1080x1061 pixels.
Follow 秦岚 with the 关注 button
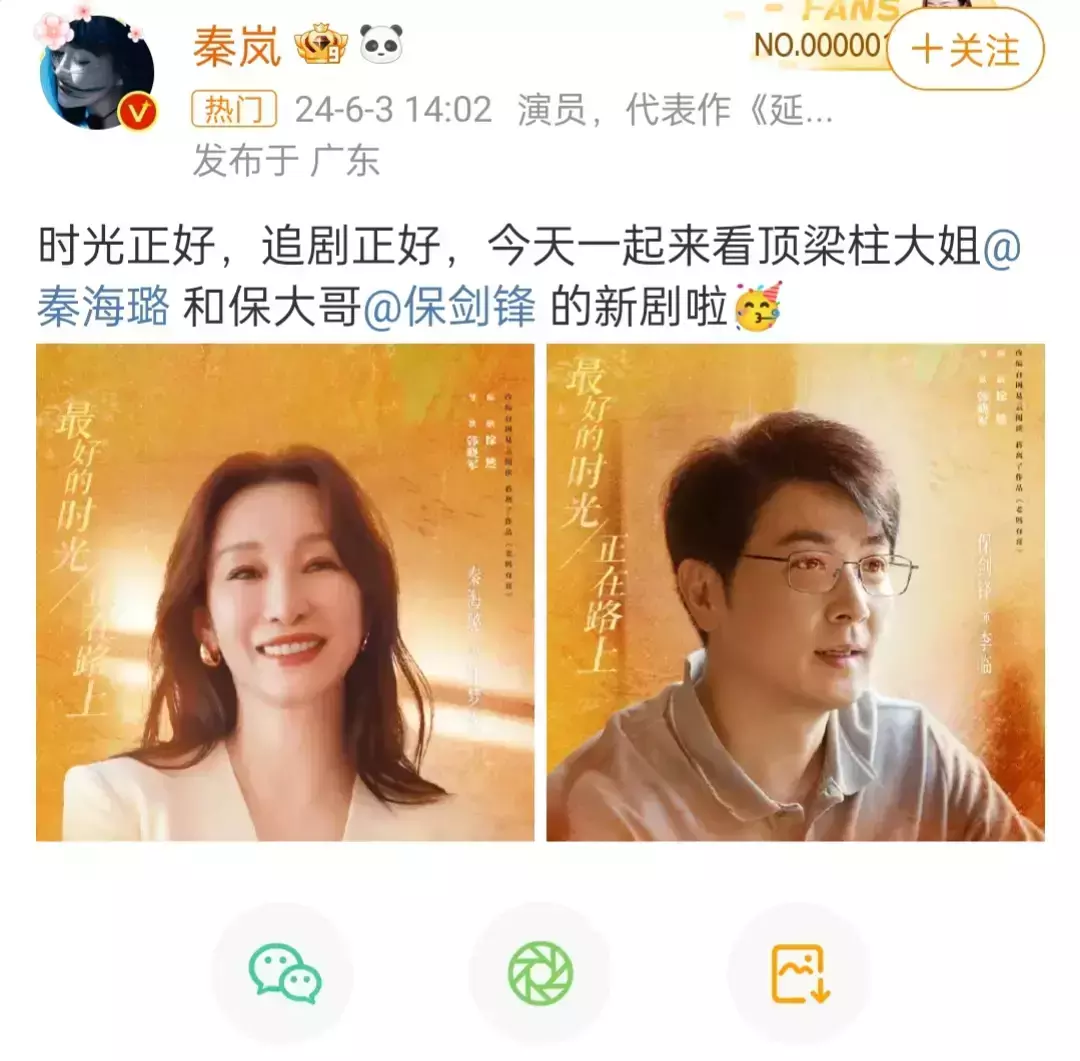click(x=964, y=50)
